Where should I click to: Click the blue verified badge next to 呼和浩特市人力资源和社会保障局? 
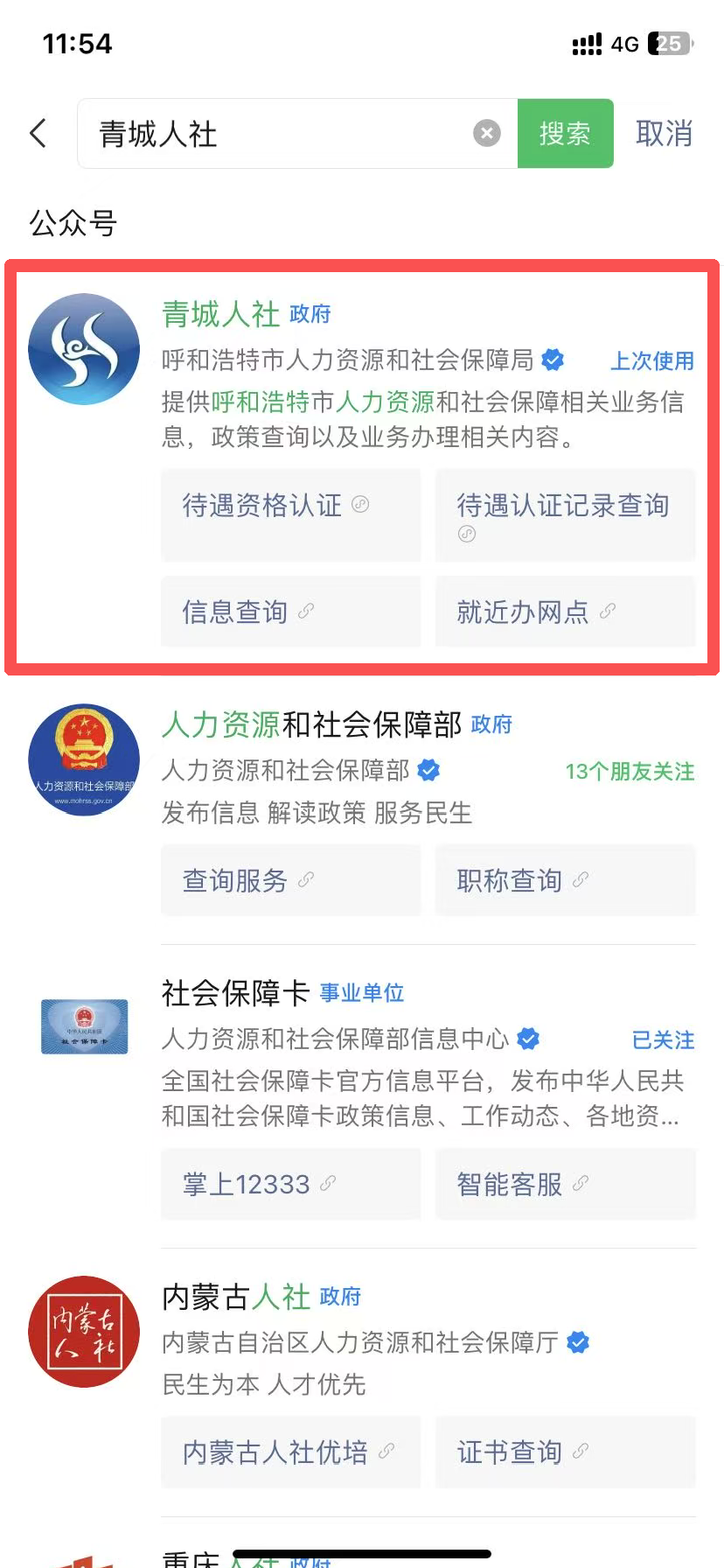(x=552, y=360)
